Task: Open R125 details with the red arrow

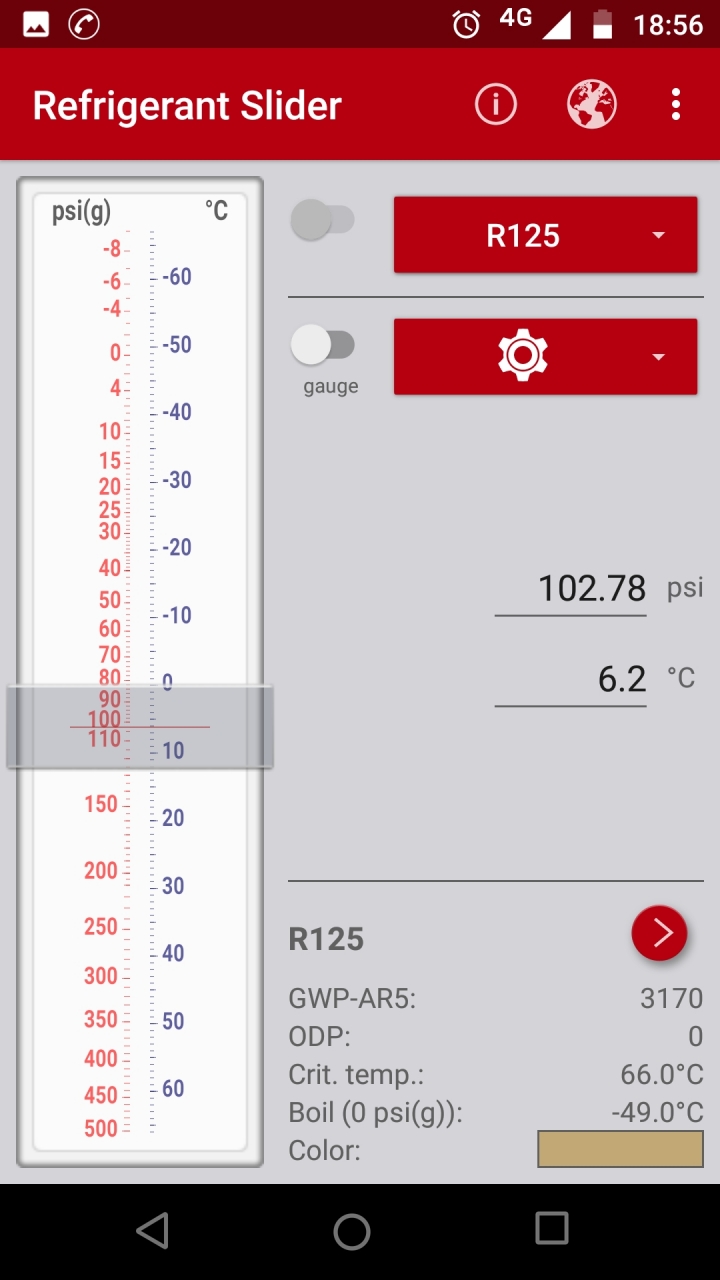Action: (x=659, y=933)
